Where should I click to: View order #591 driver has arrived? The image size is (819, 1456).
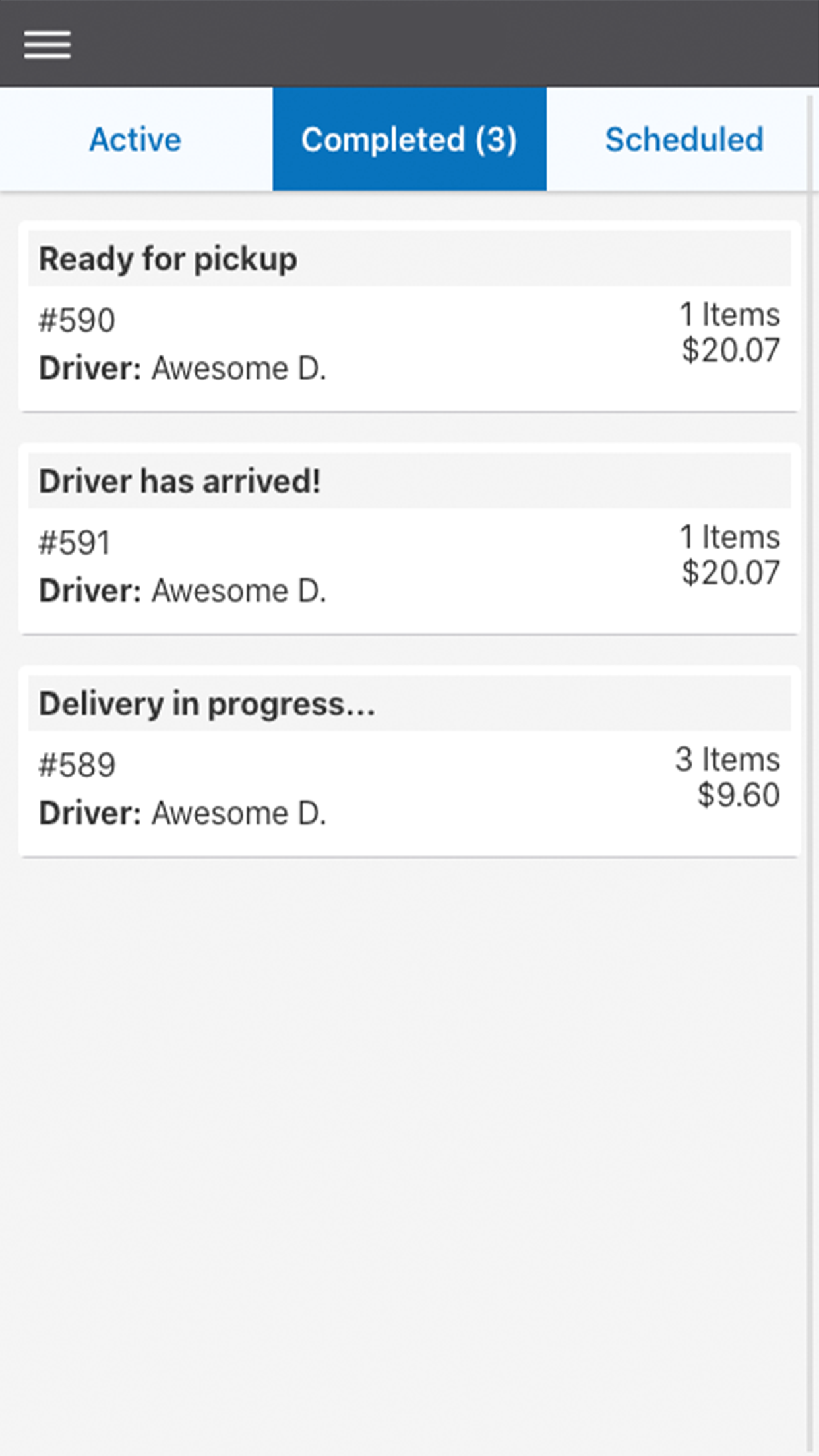point(409,539)
